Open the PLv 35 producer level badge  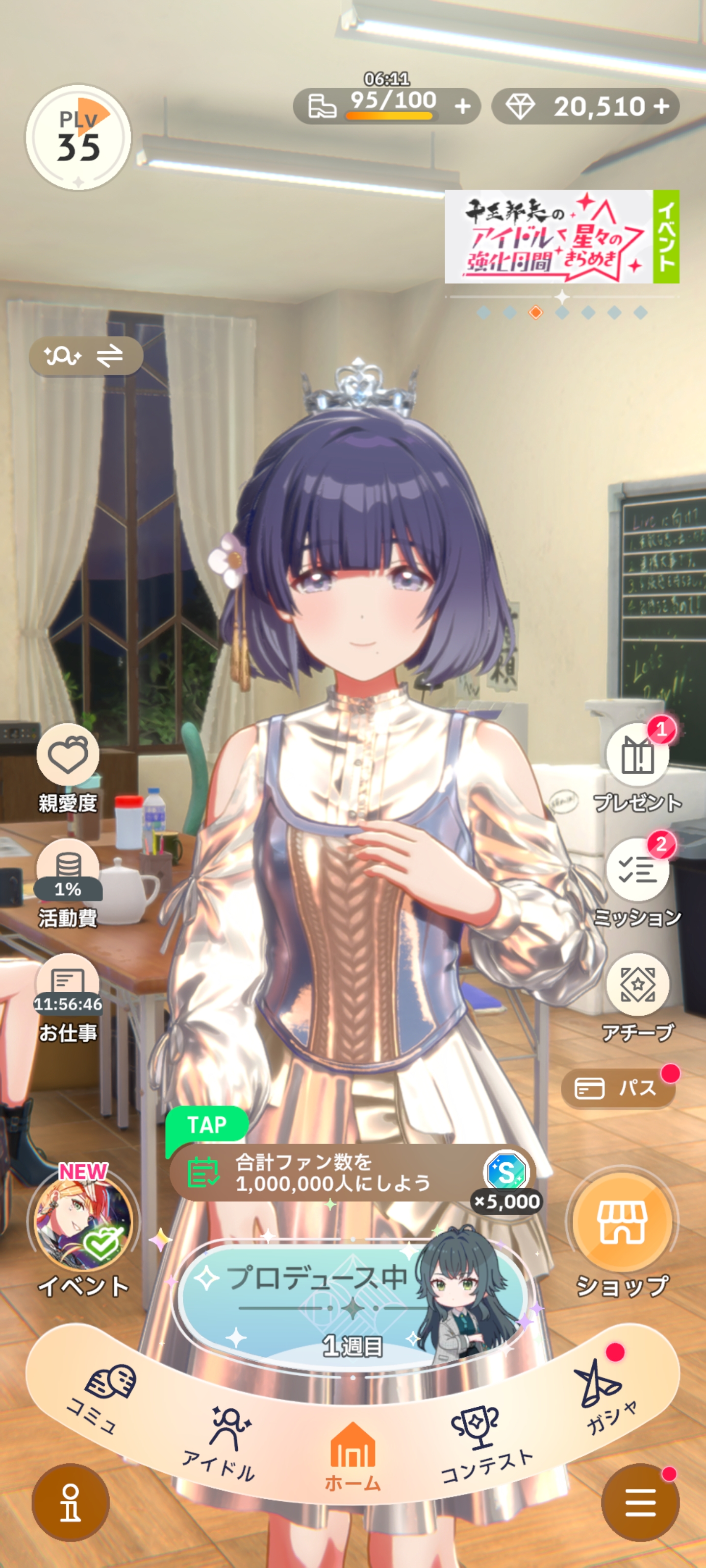click(x=78, y=138)
